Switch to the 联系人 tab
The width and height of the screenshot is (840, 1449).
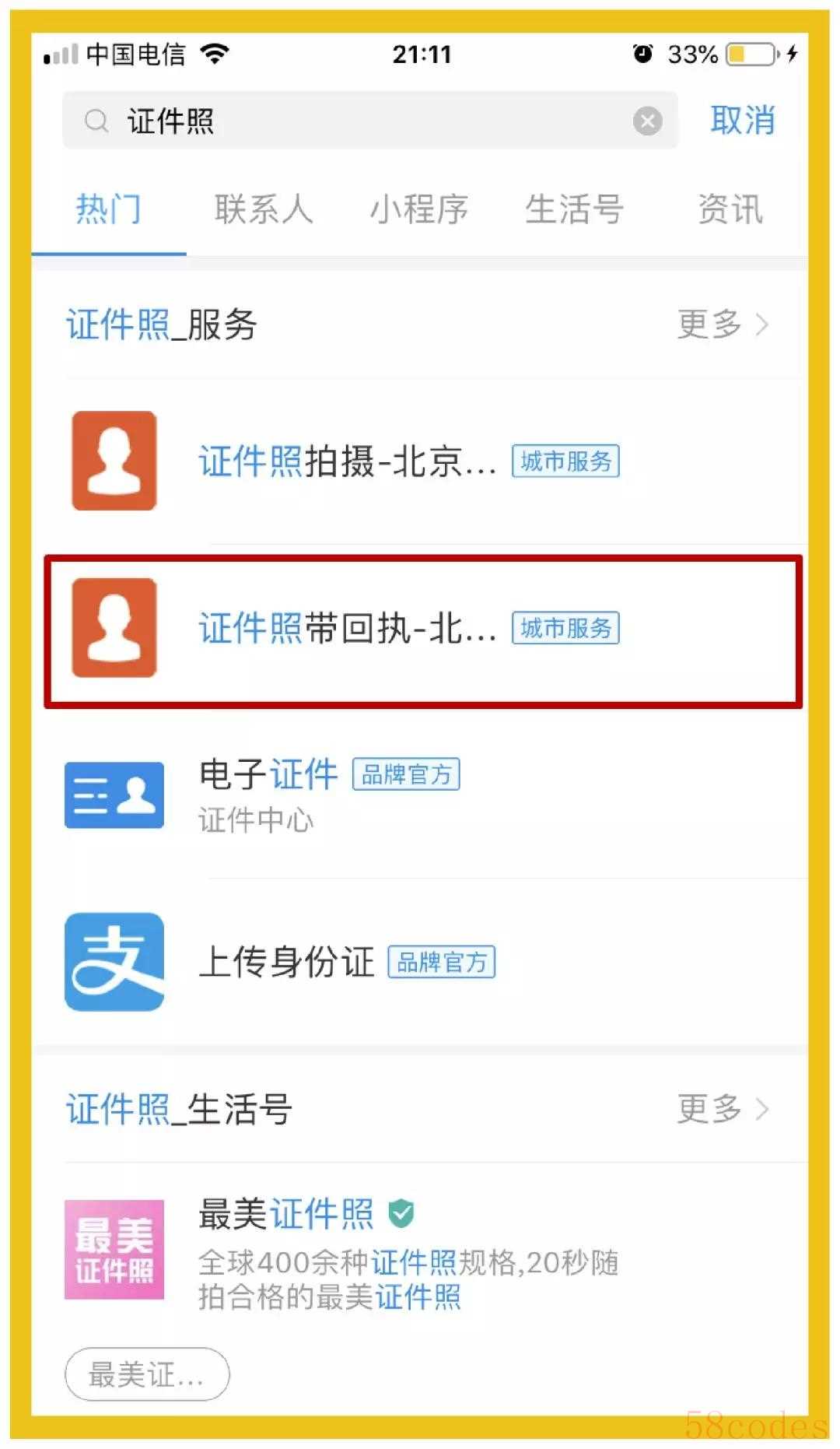pyautogui.click(x=264, y=209)
